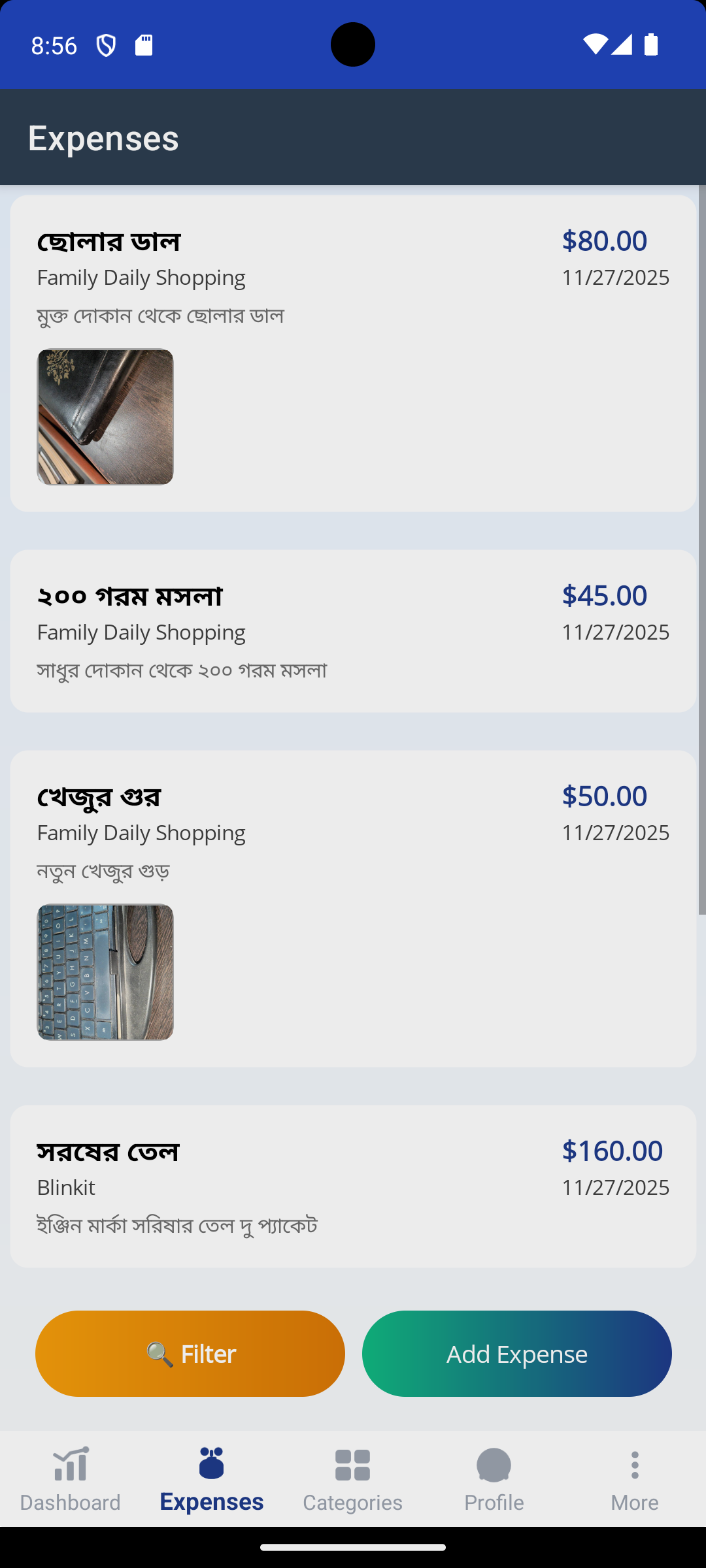
Task: Open the Filter button
Action: pos(190,1353)
